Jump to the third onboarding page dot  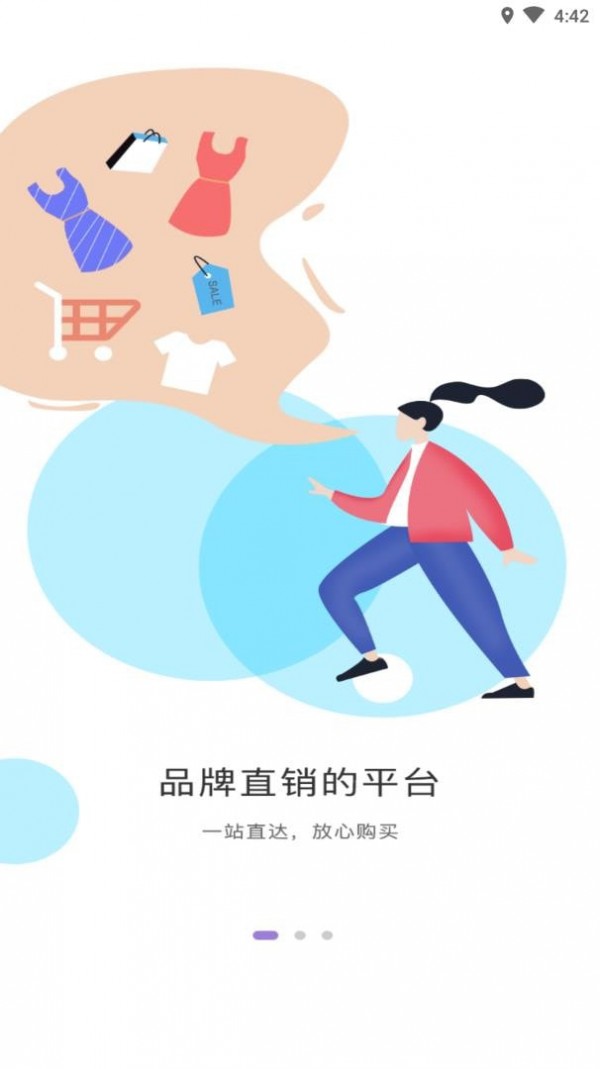[x=327, y=935]
